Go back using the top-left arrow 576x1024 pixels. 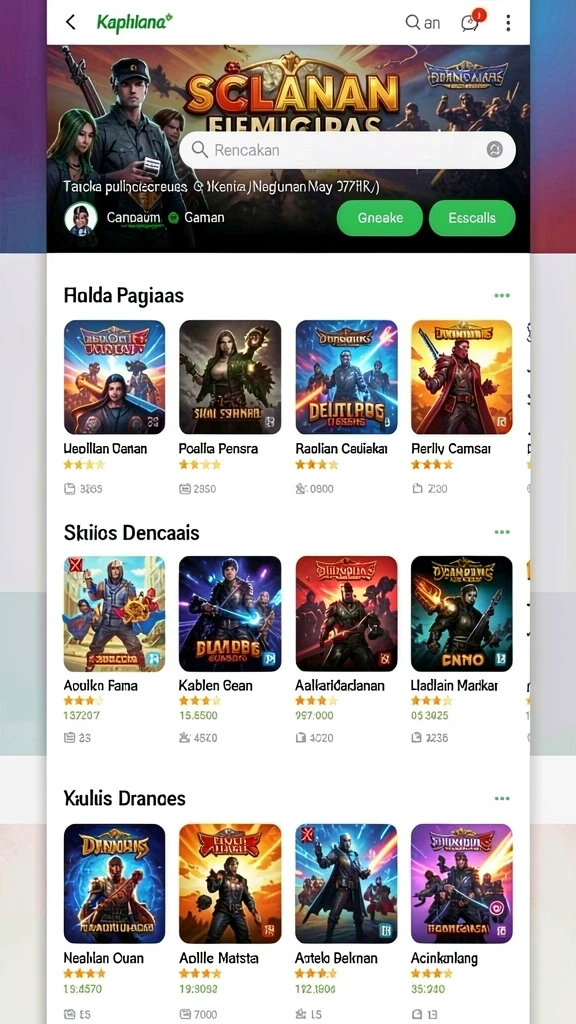pos(71,22)
